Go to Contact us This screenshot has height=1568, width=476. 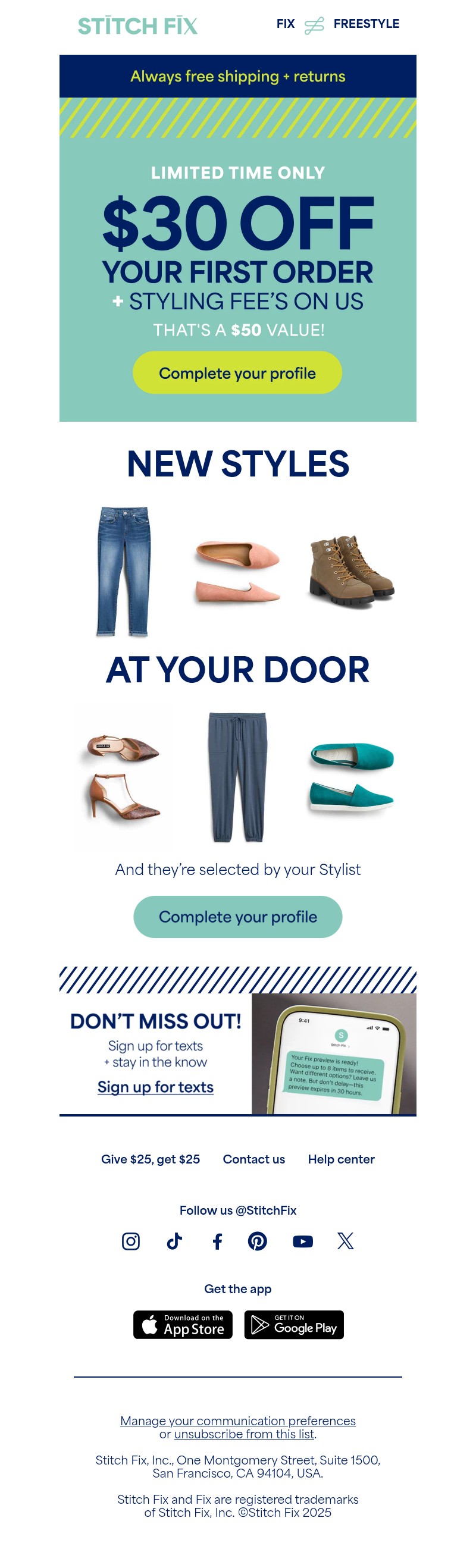tap(254, 1159)
